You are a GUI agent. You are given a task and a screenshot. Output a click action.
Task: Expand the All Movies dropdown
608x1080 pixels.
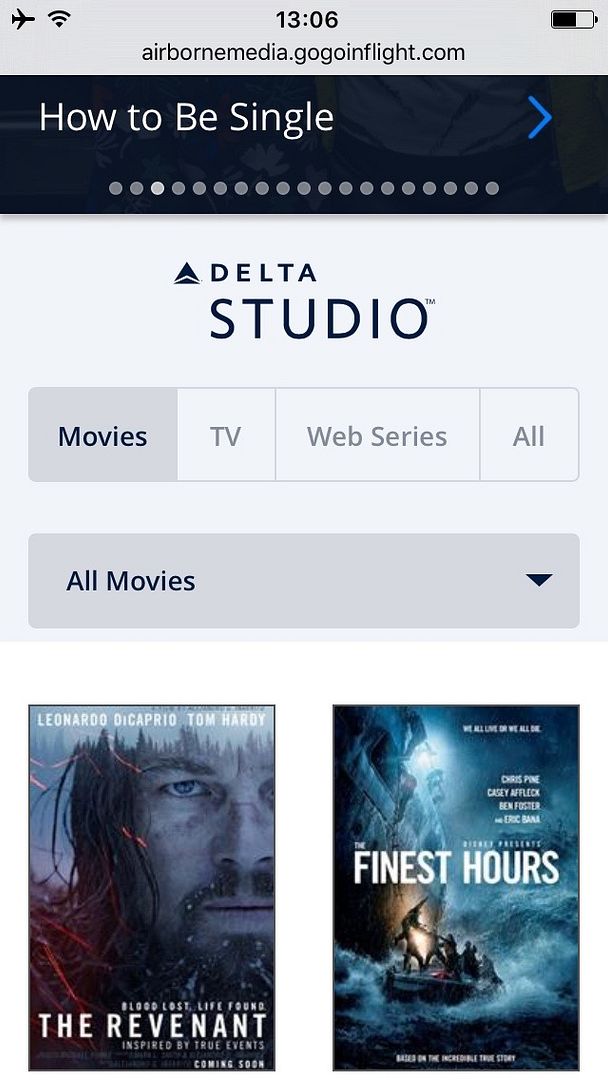click(x=304, y=581)
